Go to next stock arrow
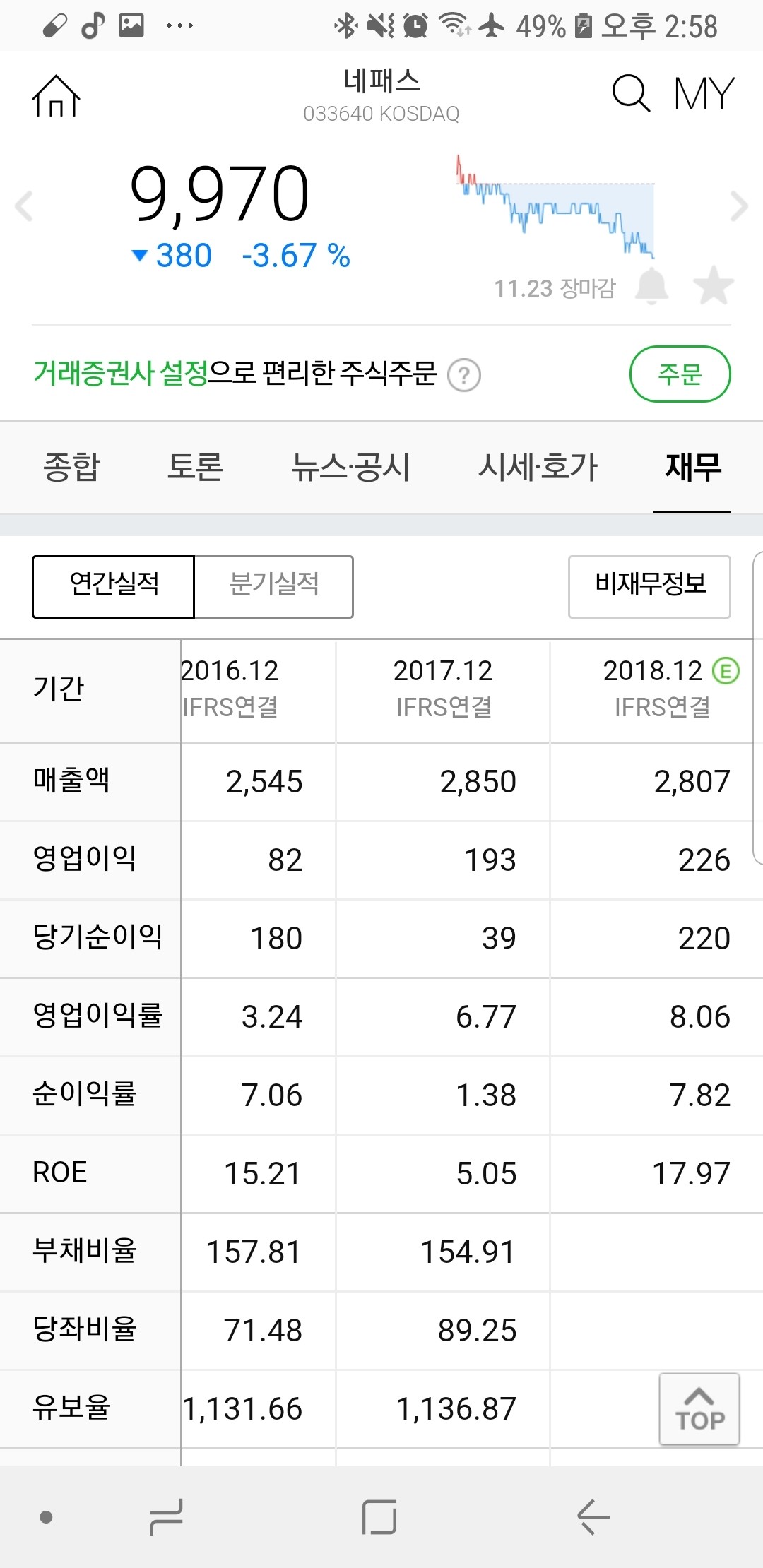This screenshot has height=1568, width=763. [738, 206]
